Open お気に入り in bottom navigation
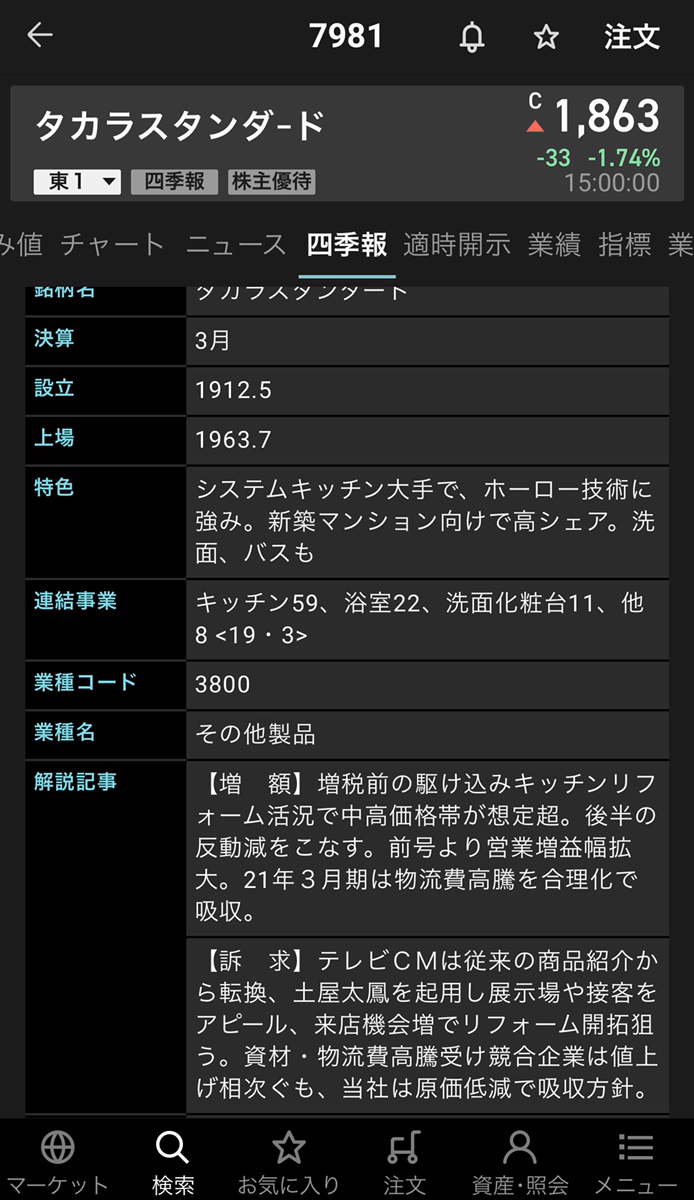The image size is (694, 1200). tap(289, 1160)
